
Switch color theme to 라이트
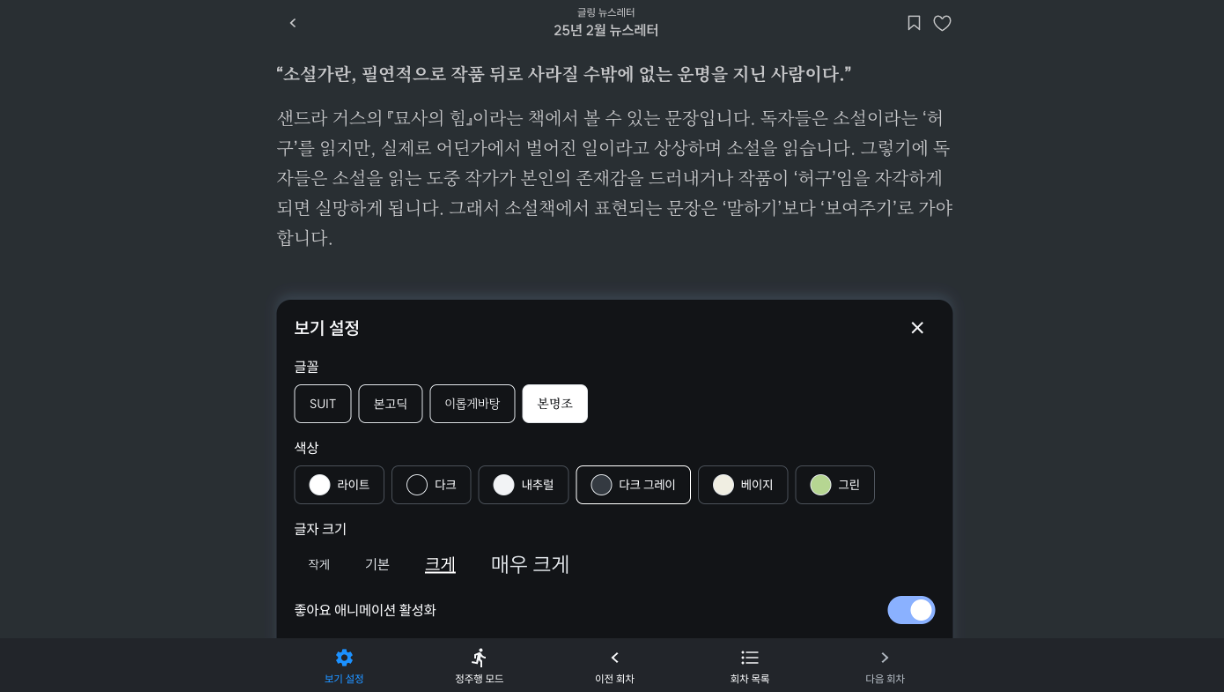coord(339,485)
